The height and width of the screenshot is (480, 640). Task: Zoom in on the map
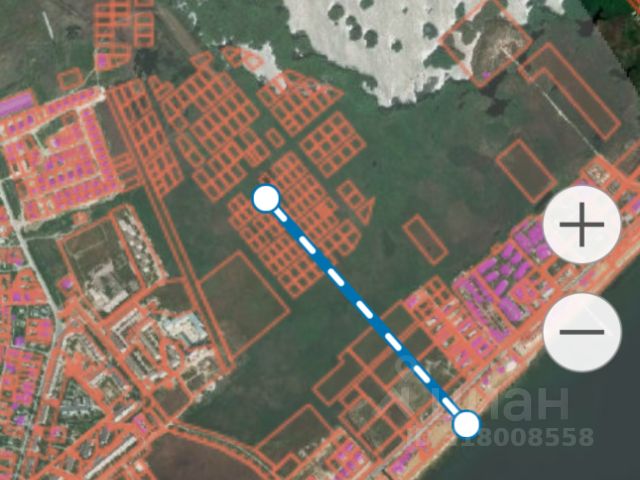tap(582, 225)
